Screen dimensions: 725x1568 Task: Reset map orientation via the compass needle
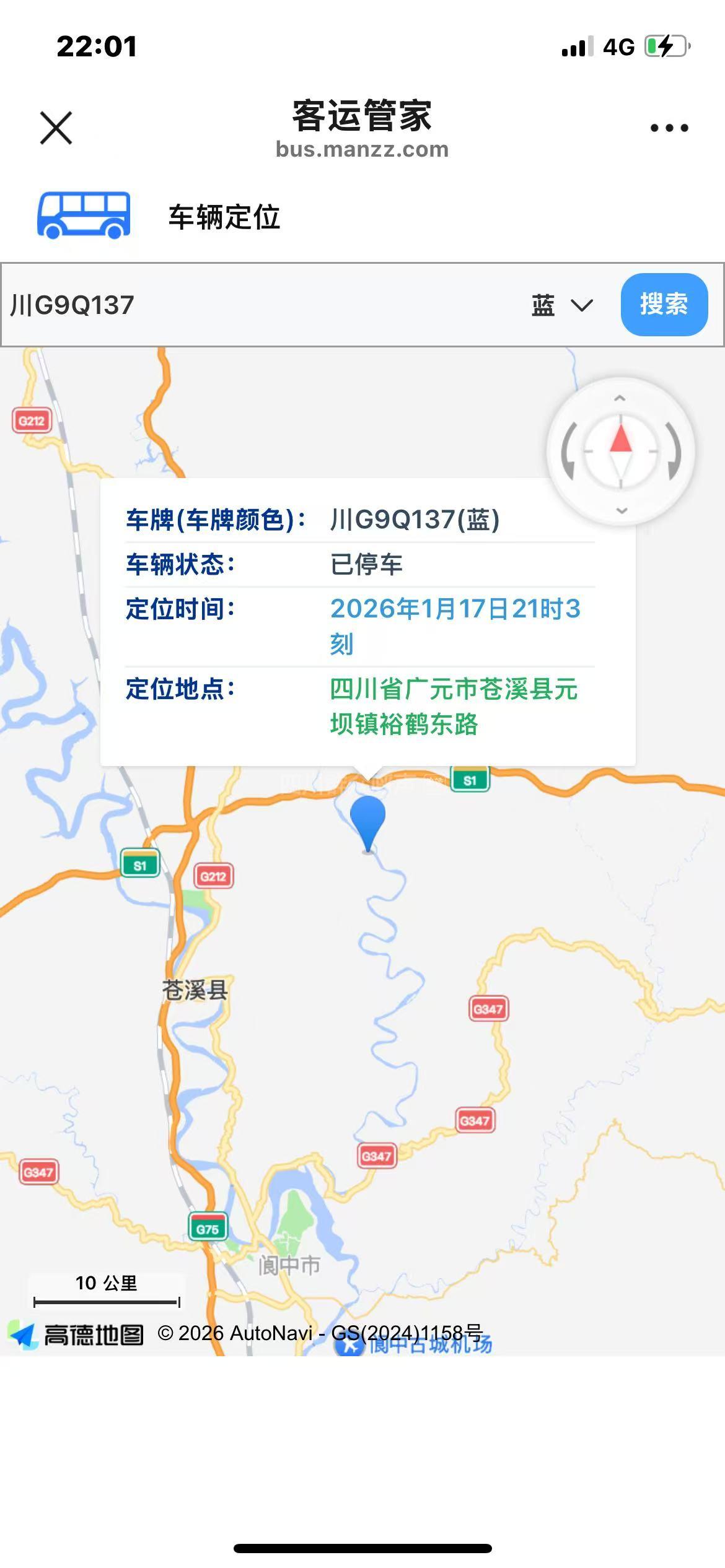[x=621, y=451]
